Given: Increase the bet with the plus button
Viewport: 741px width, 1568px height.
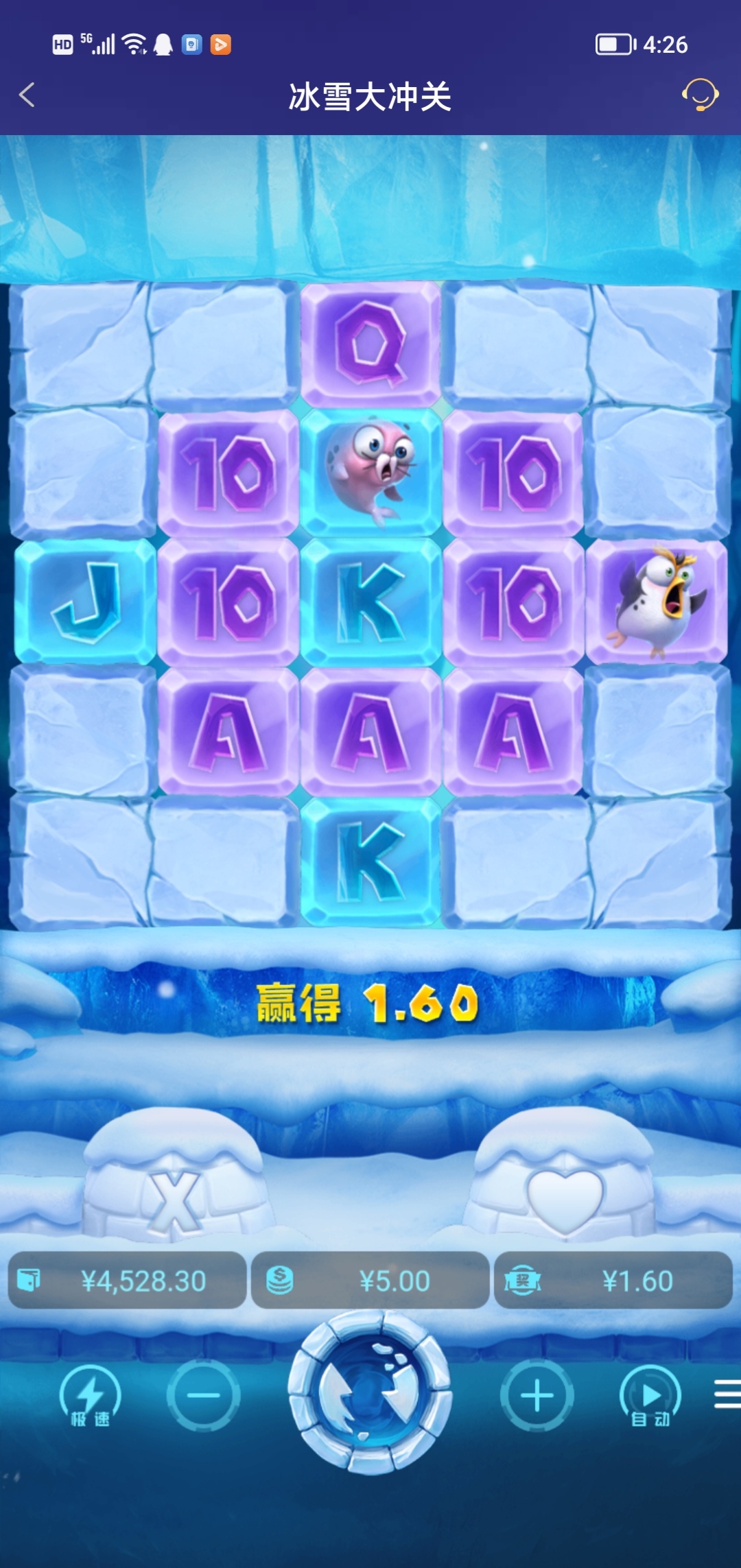Looking at the screenshot, I should [x=537, y=1396].
